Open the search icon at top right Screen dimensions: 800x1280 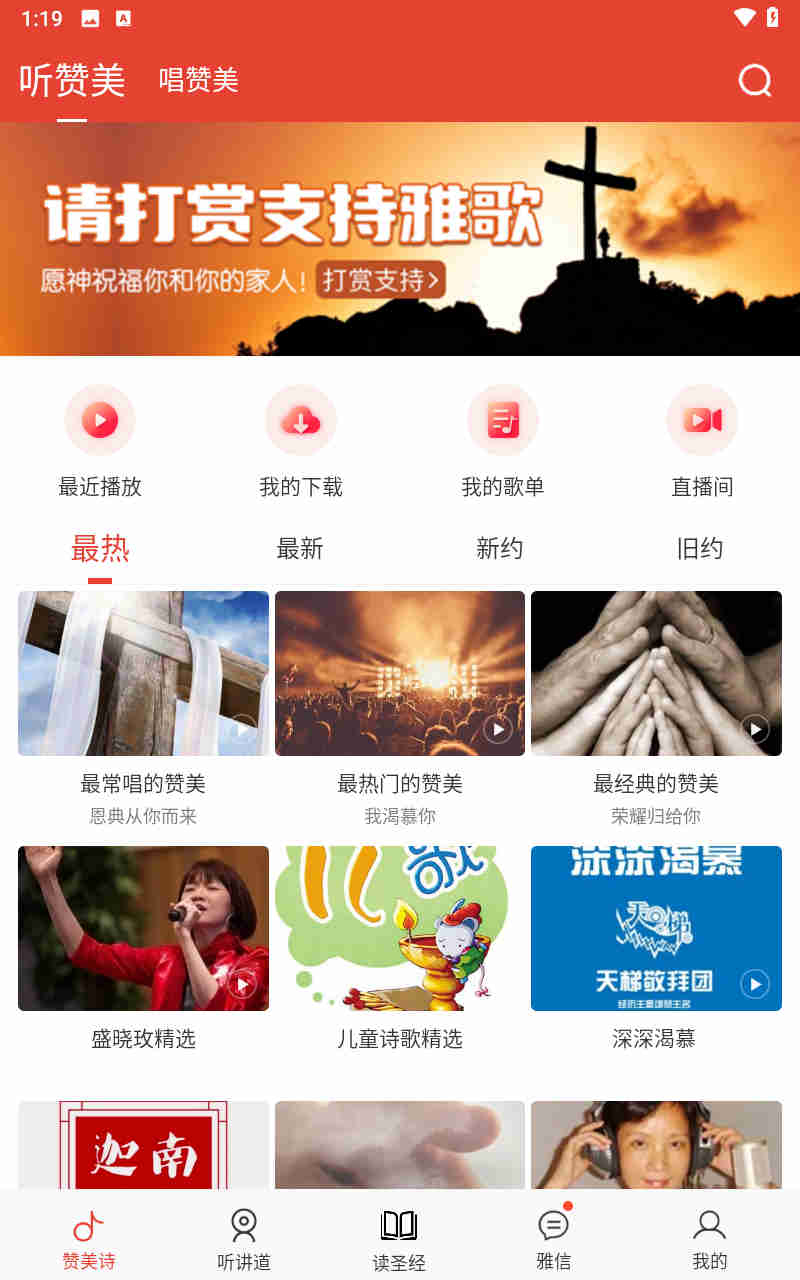(754, 81)
